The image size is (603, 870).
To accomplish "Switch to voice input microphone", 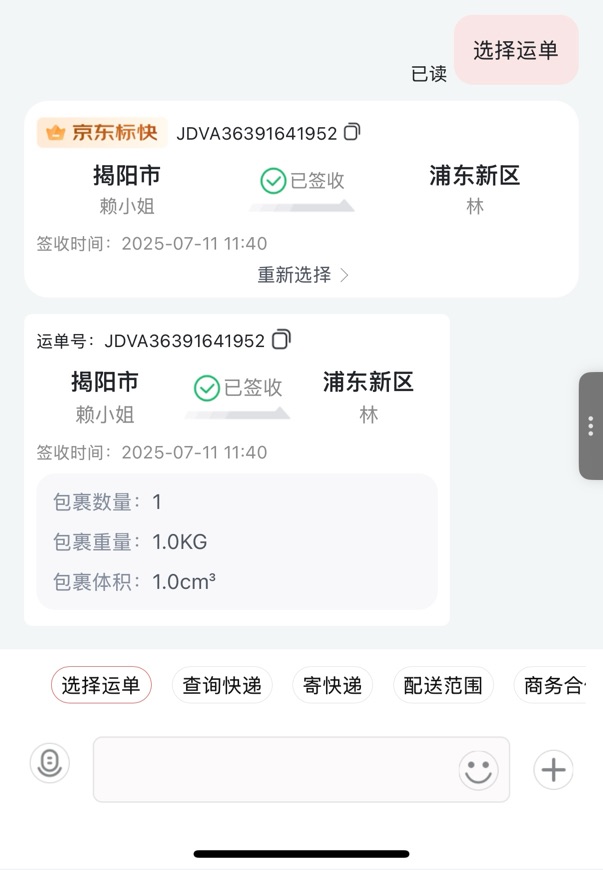I will tap(49, 764).
